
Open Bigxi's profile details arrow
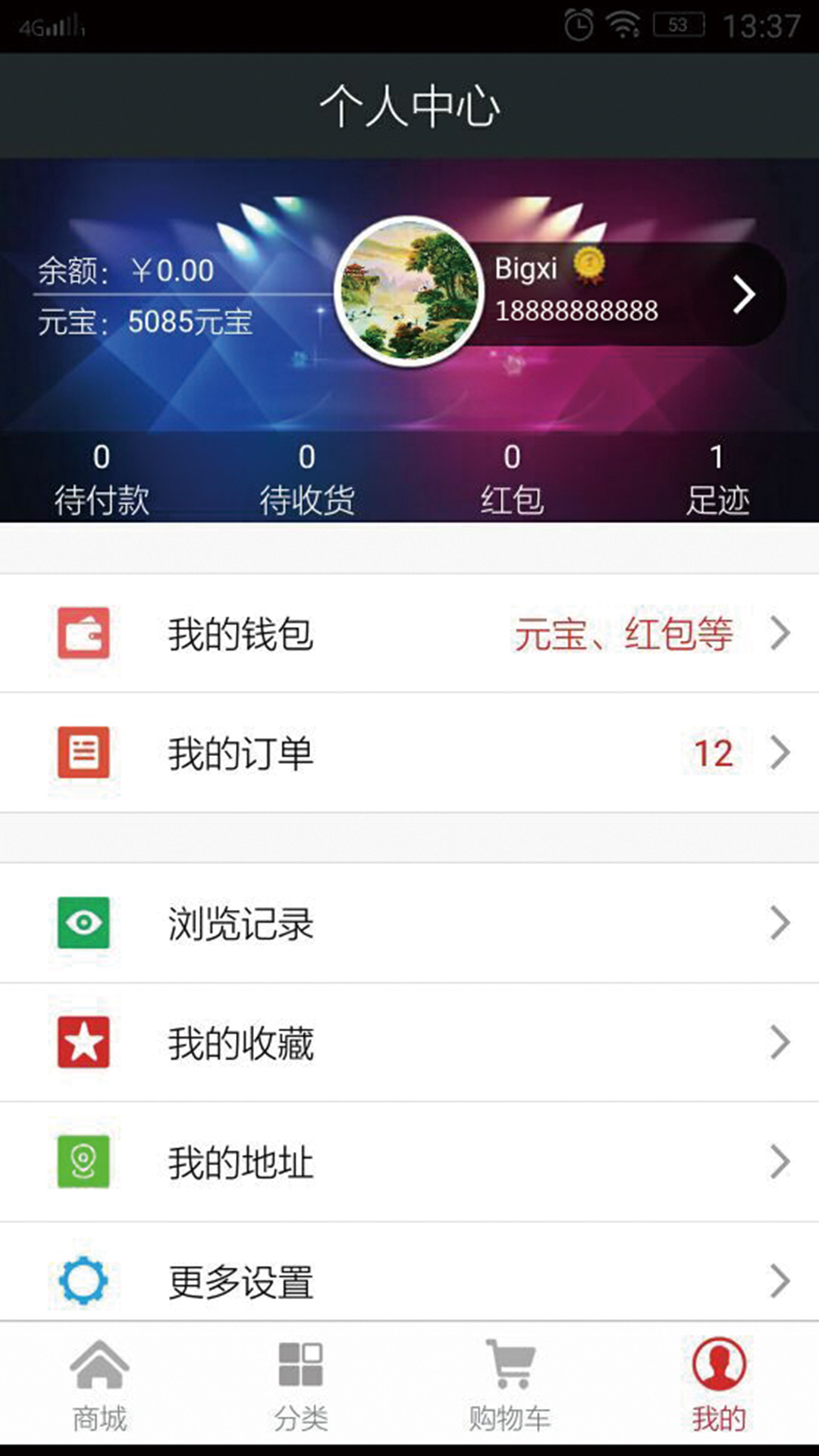point(744,295)
